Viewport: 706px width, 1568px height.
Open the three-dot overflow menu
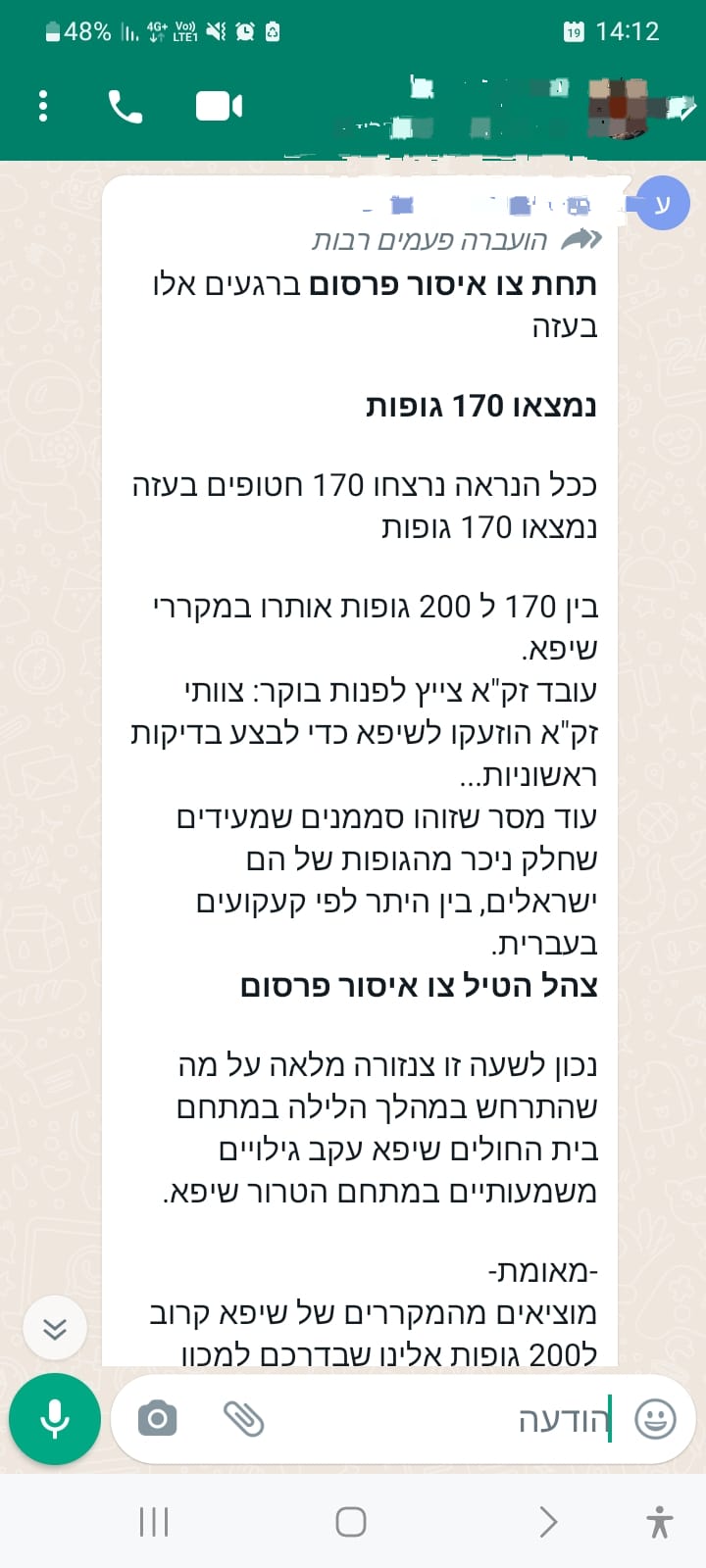pyautogui.click(x=43, y=106)
